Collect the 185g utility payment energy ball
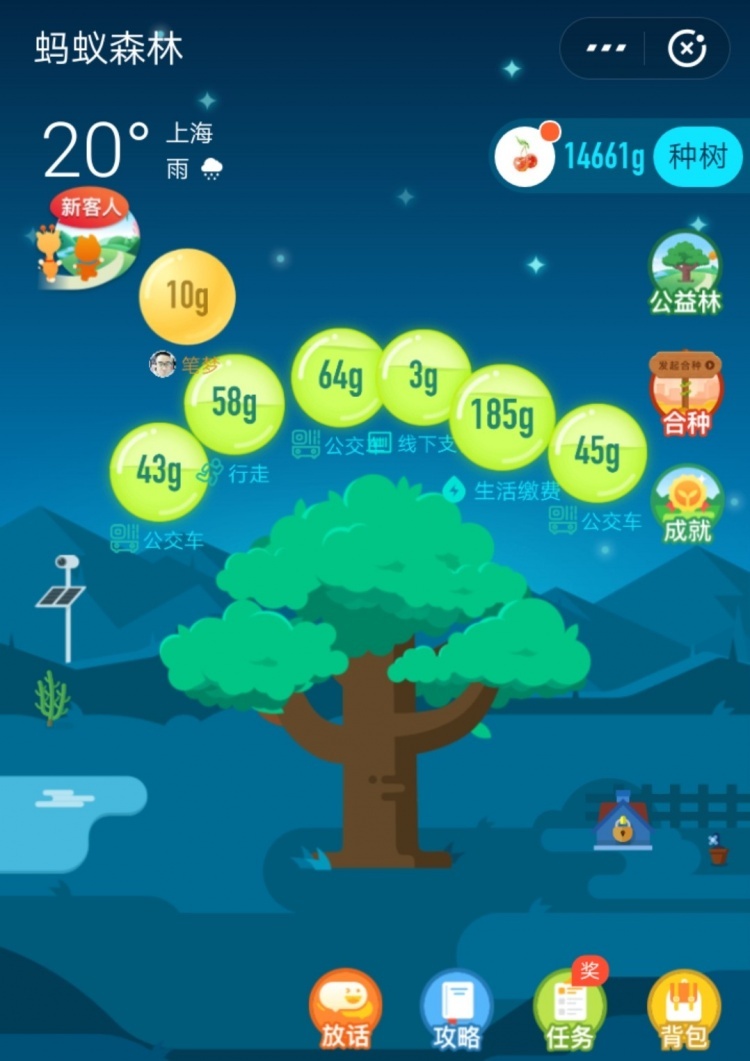750x1061 pixels. click(x=501, y=416)
